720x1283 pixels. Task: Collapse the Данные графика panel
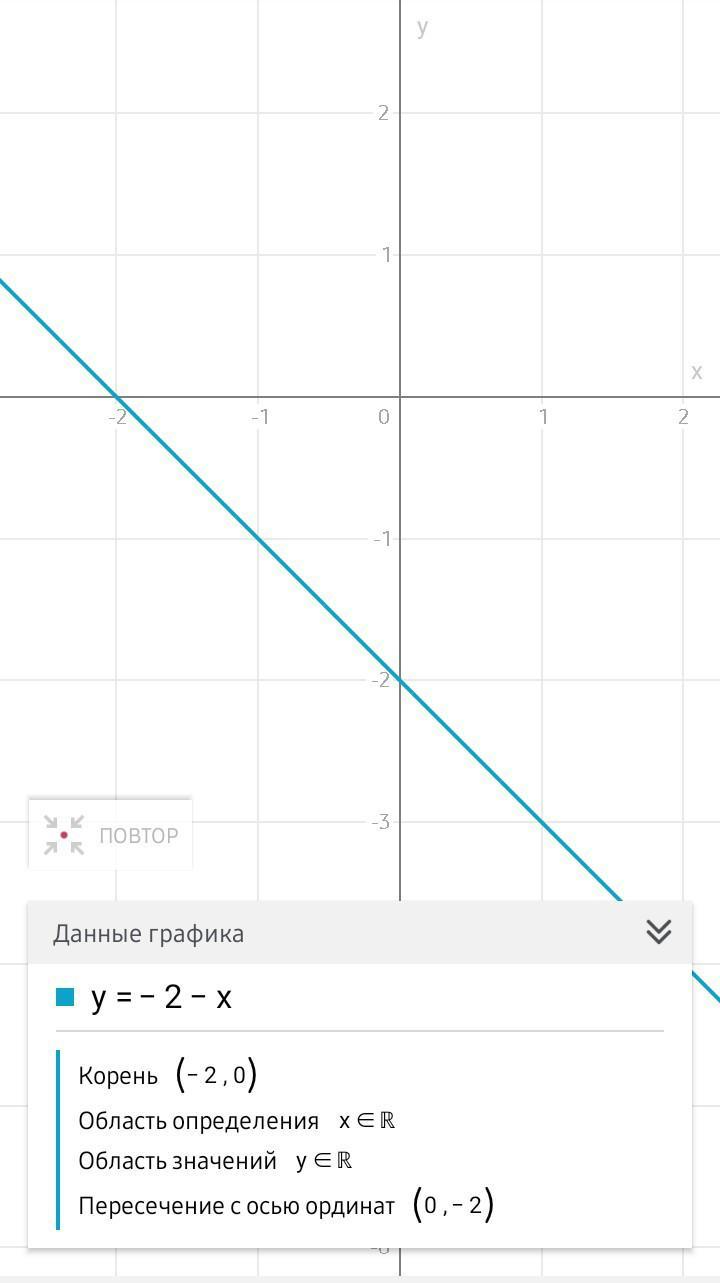click(x=658, y=932)
